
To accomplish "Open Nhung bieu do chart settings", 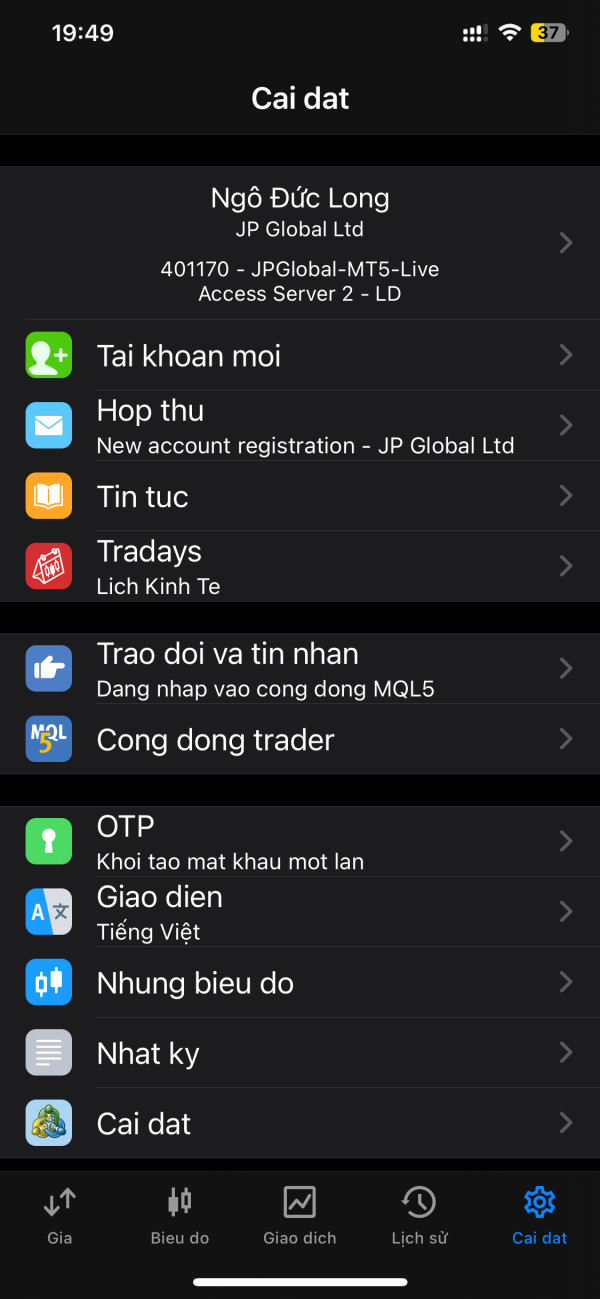I will (300, 982).
